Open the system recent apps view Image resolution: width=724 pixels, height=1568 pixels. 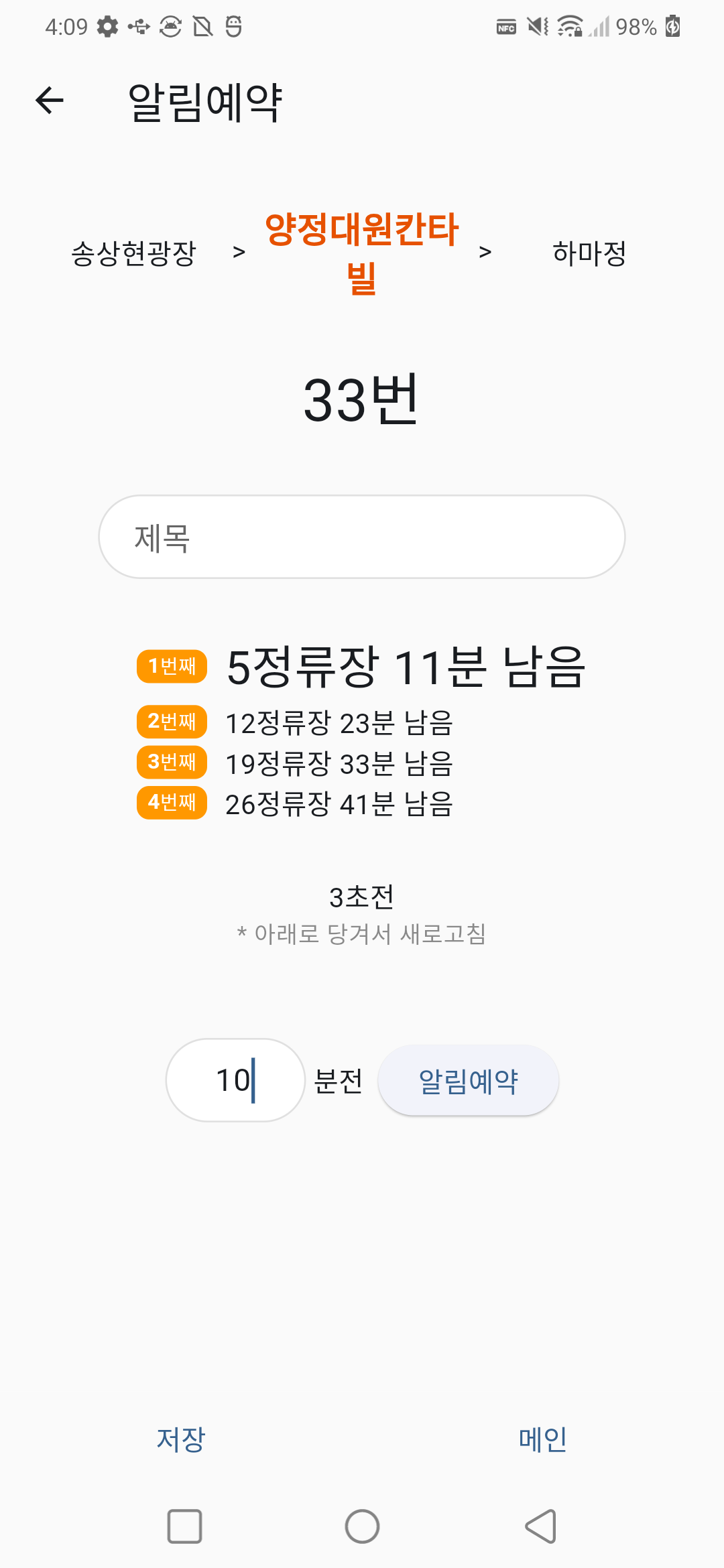[184, 1526]
